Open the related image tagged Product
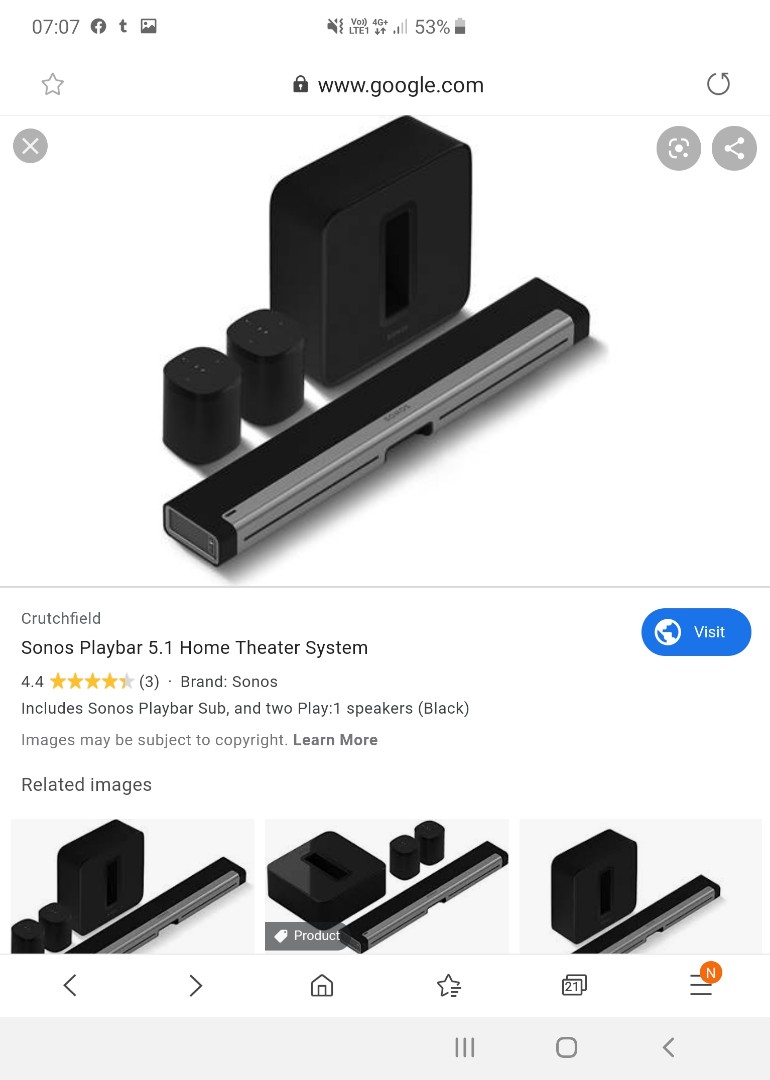 (387, 885)
